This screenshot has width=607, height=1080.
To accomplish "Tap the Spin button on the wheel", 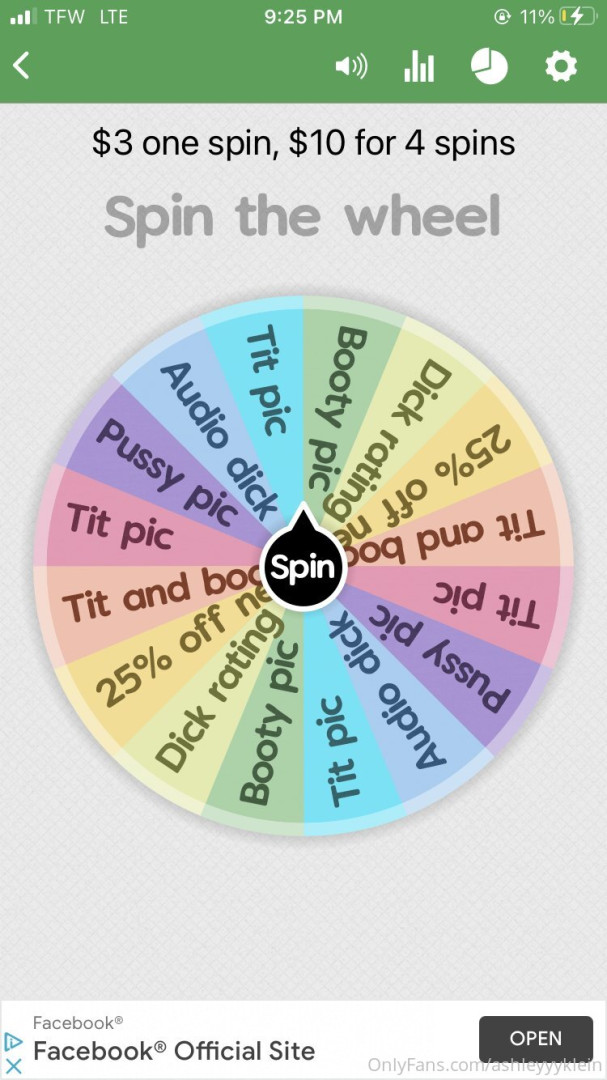I will [303, 568].
